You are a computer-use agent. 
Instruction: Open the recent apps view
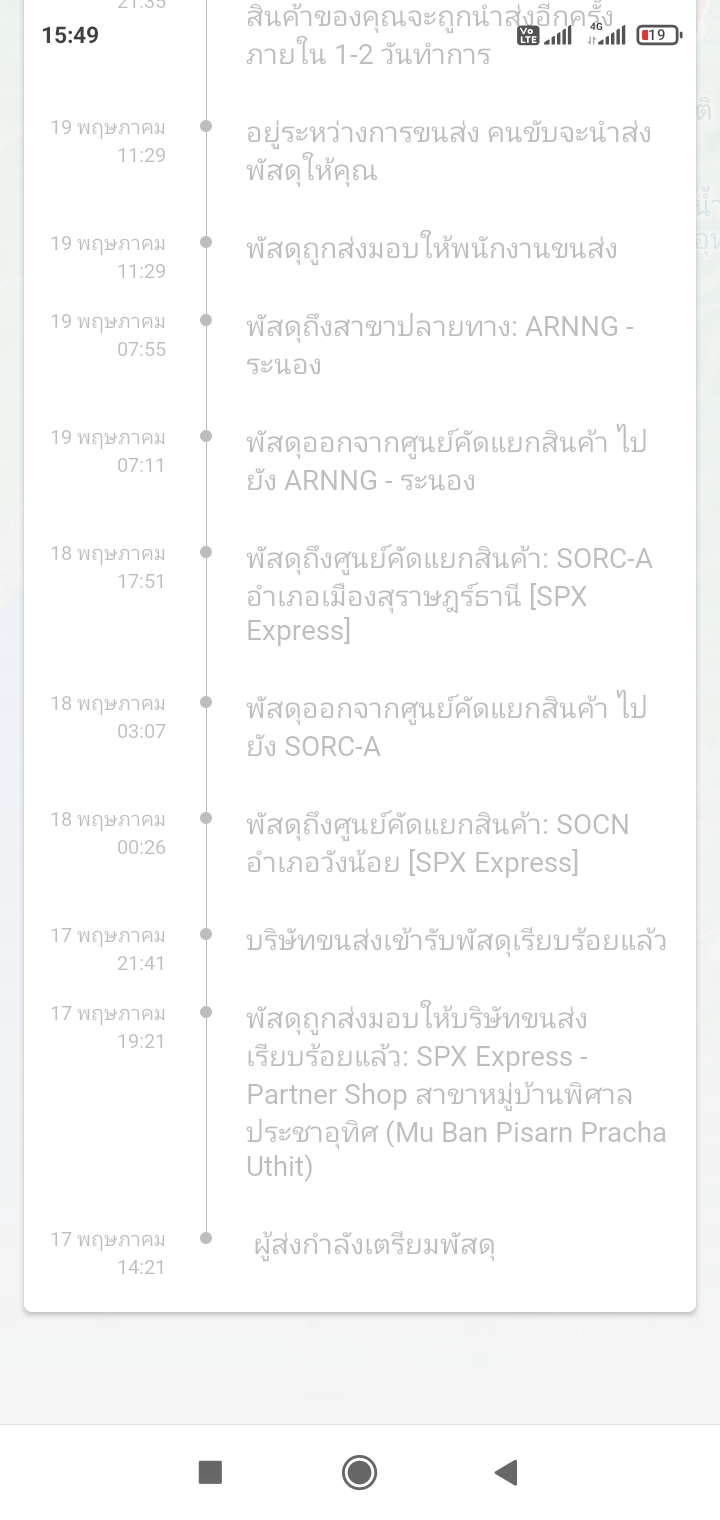coord(210,1472)
